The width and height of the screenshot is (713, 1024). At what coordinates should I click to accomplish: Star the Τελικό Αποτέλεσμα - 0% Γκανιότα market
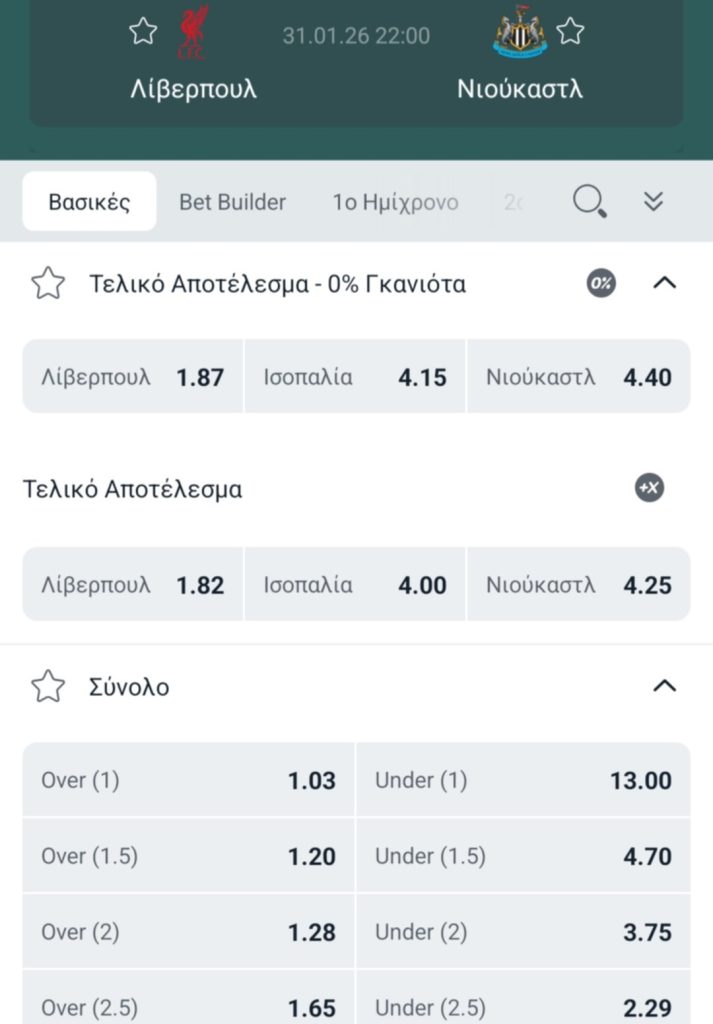coord(48,284)
